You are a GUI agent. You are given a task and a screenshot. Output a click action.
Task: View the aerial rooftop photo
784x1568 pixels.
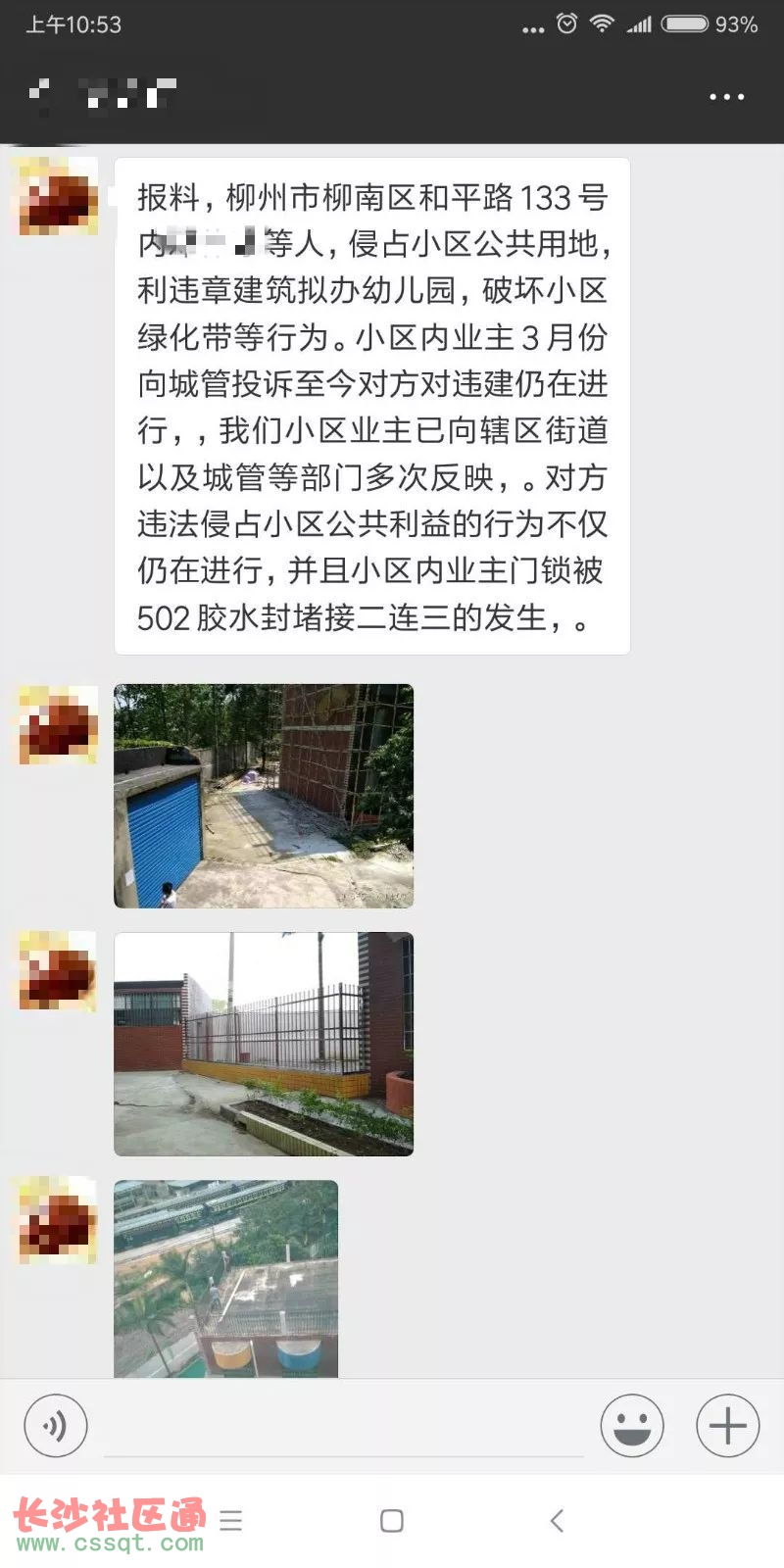226,1278
